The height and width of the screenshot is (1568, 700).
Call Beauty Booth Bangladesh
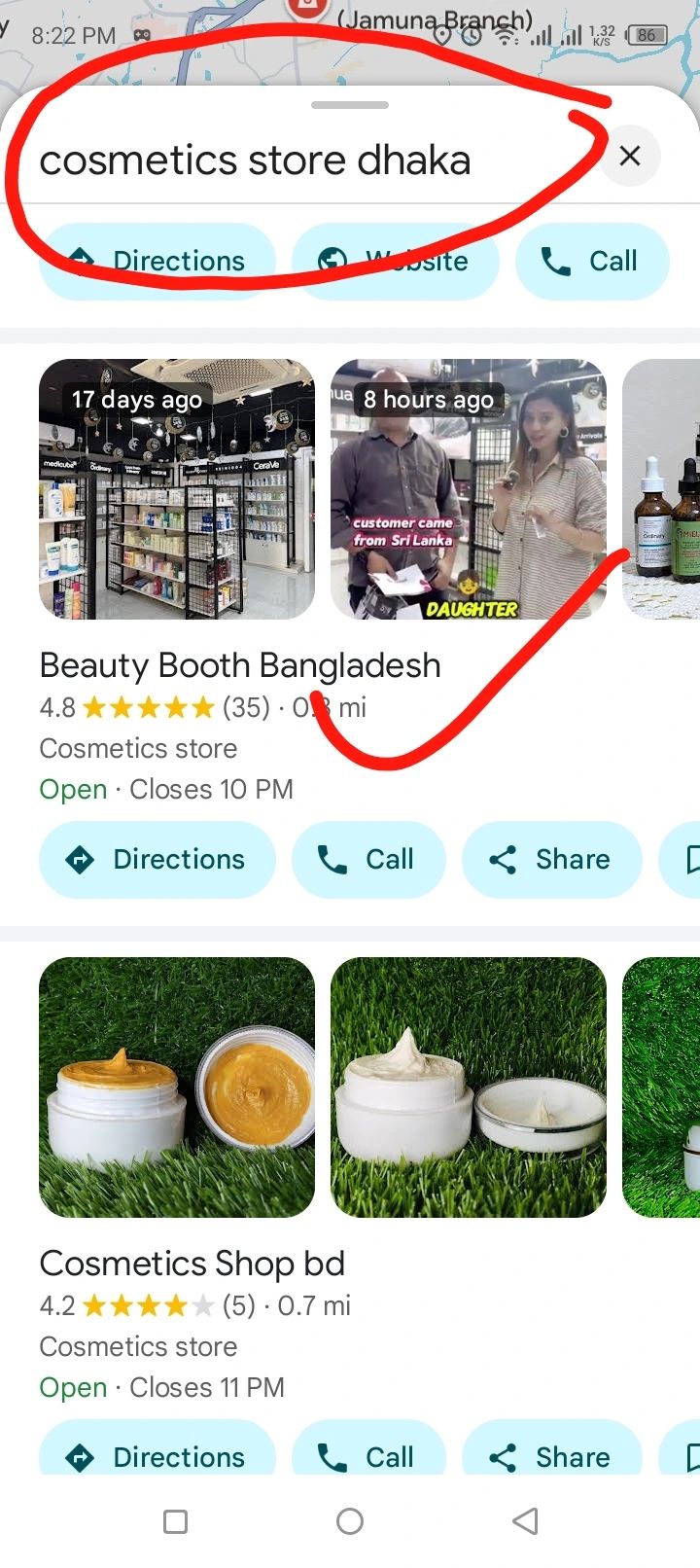click(368, 859)
